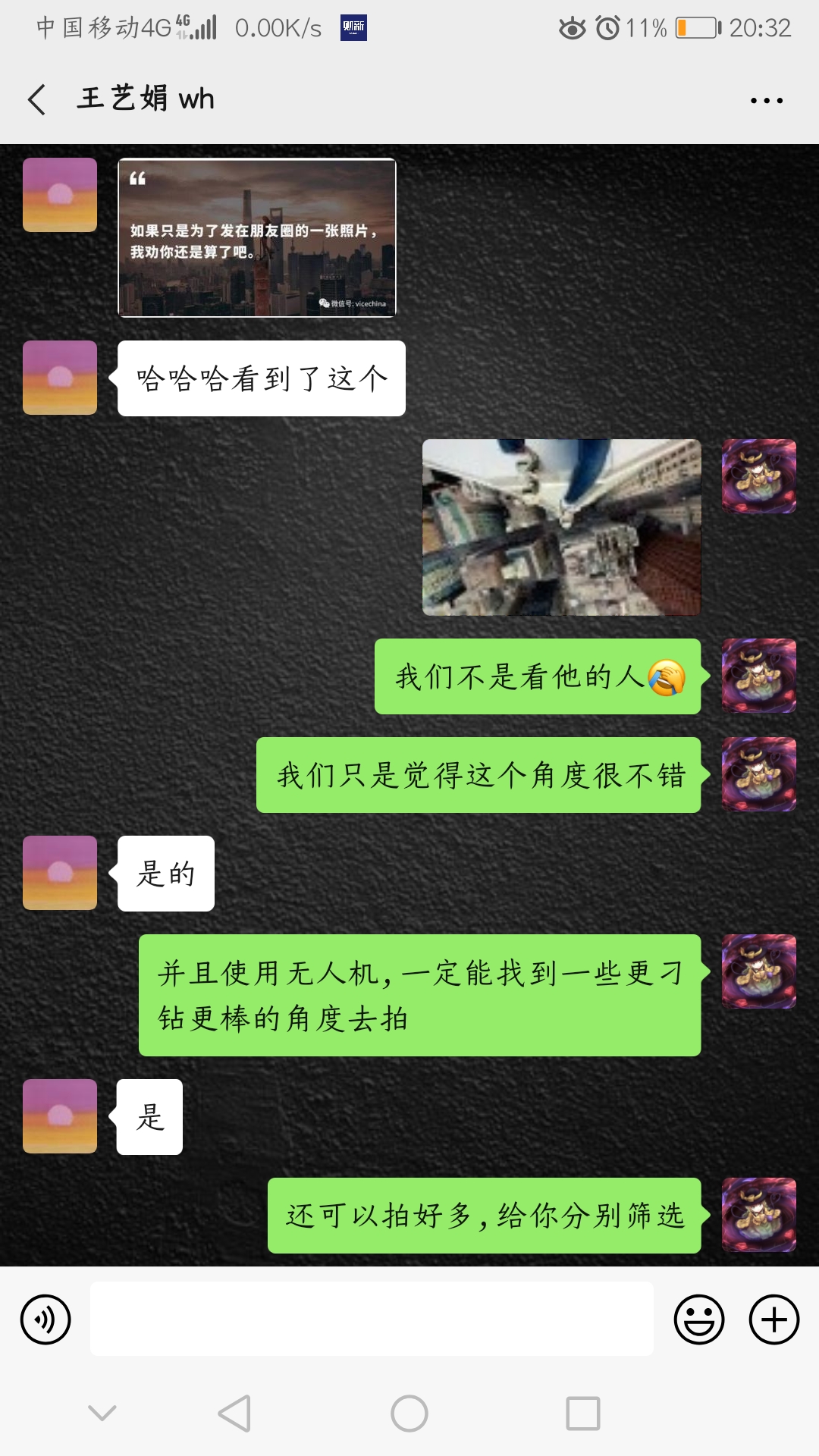Open the received city skyline quote image
The height and width of the screenshot is (1456, 819).
pos(257,237)
